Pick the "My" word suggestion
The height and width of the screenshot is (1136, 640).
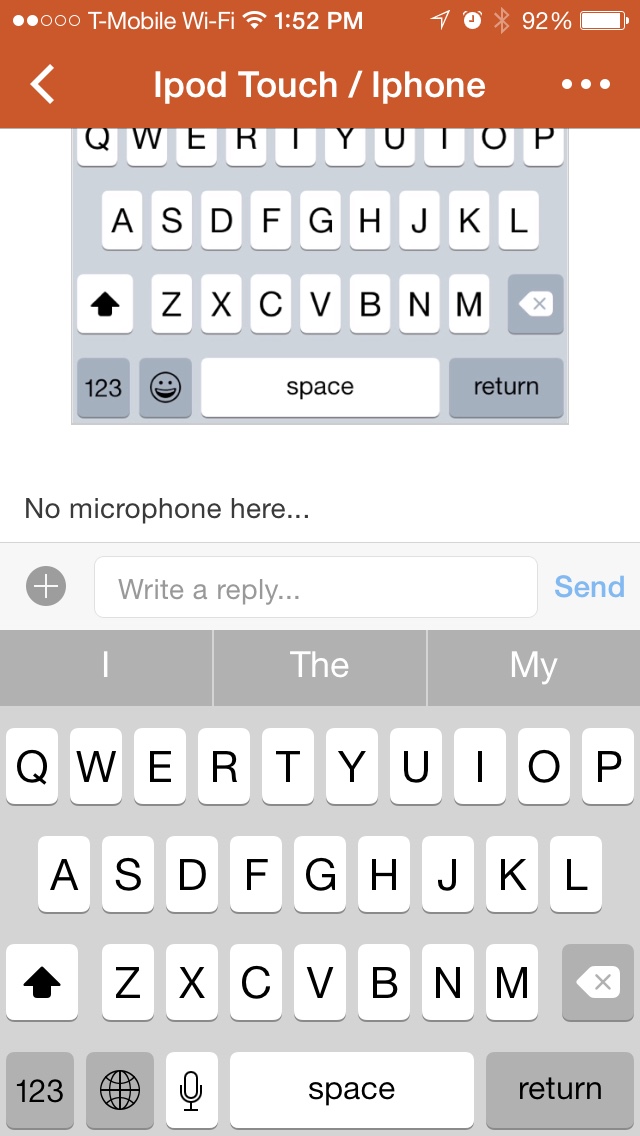coord(533,667)
